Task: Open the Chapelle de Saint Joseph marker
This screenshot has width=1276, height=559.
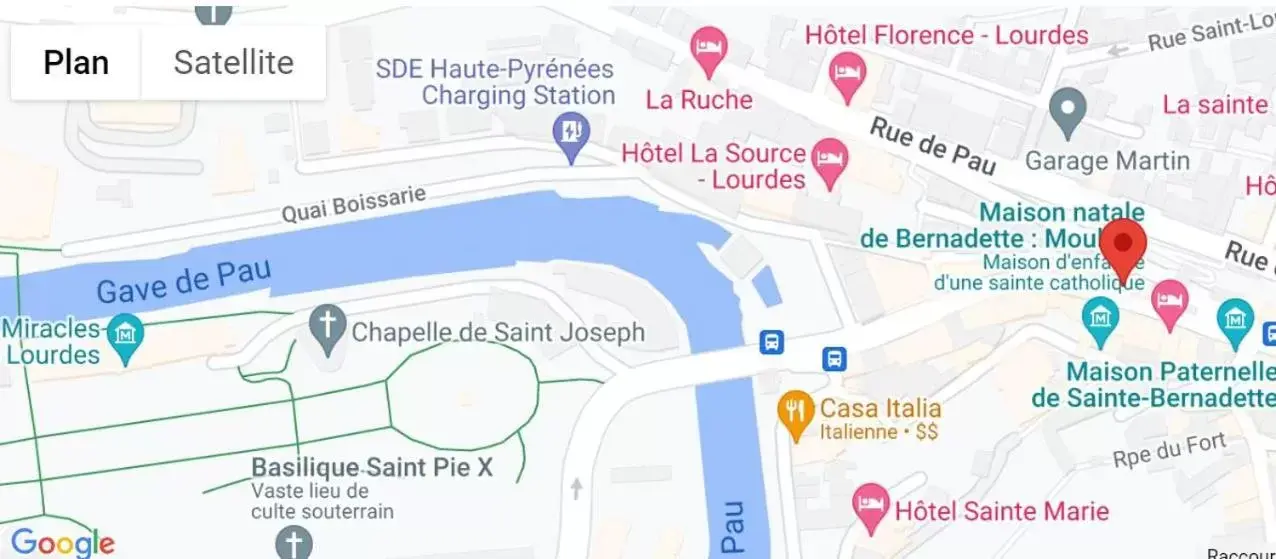Action: click(326, 327)
